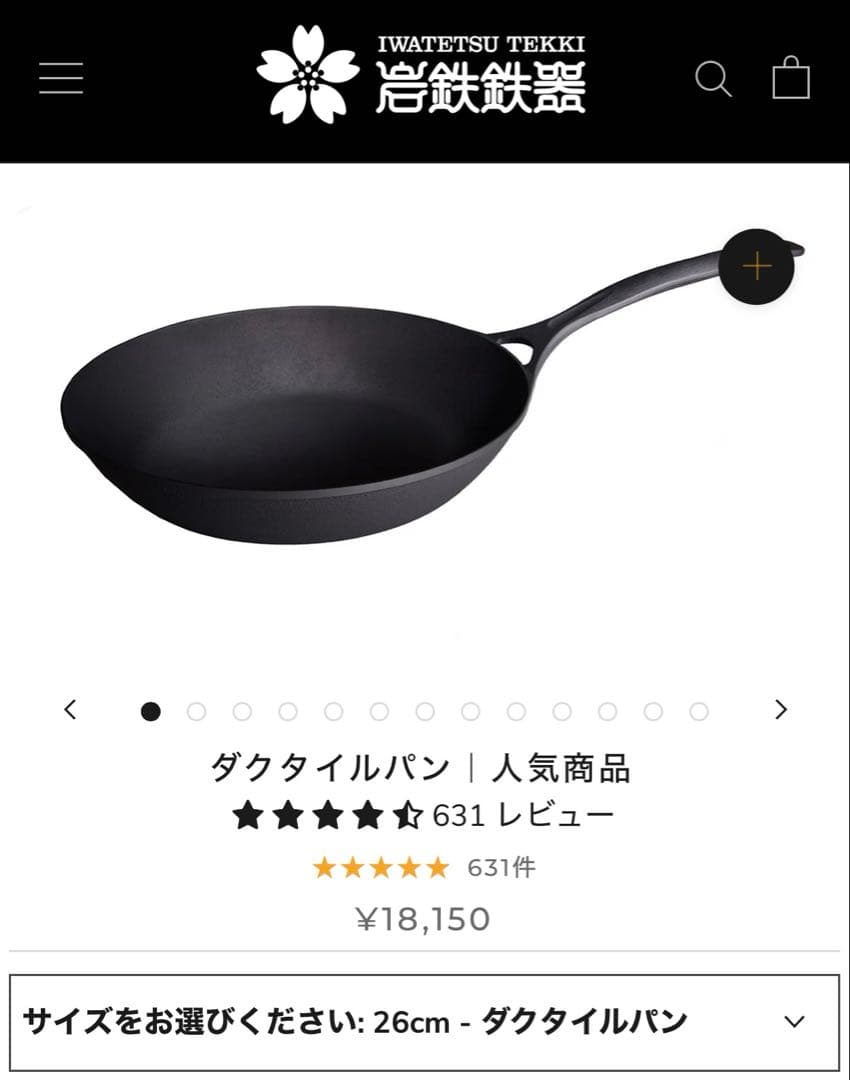Open the hamburger navigation menu
The image size is (850, 1080).
(62, 78)
